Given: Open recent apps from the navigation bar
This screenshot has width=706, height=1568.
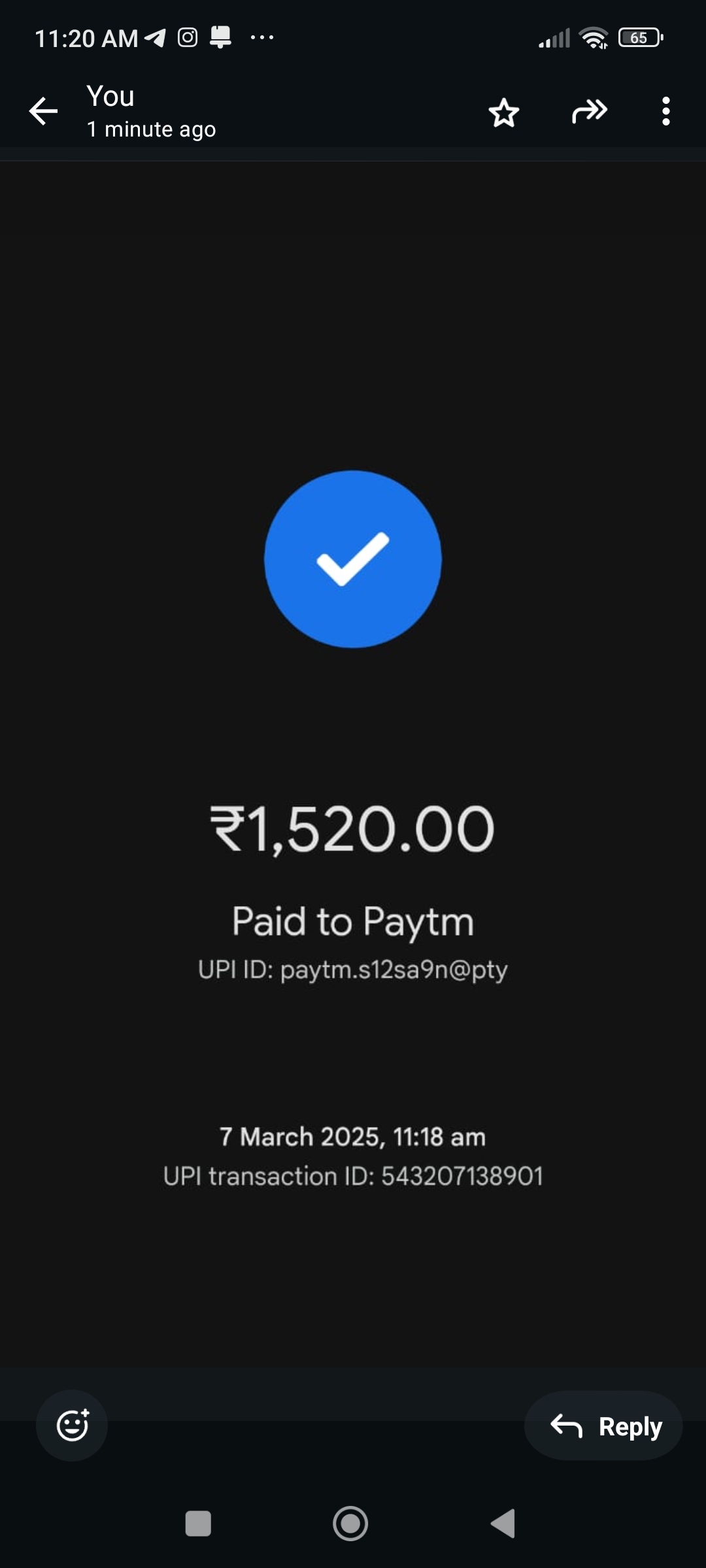Looking at the screenshot, I should coord(198,1524).
